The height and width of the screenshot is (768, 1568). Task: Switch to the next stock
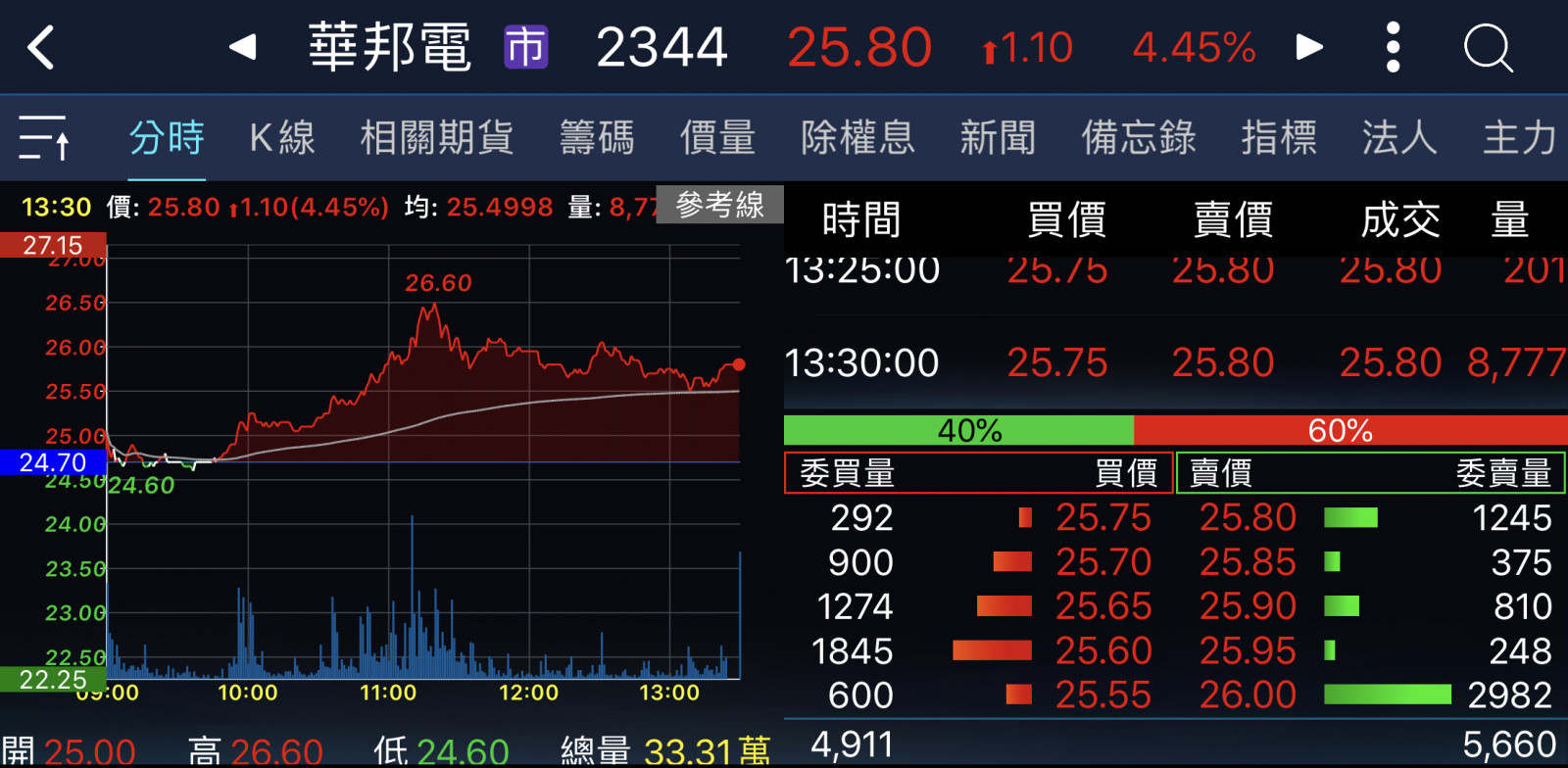click(1309, 47)
